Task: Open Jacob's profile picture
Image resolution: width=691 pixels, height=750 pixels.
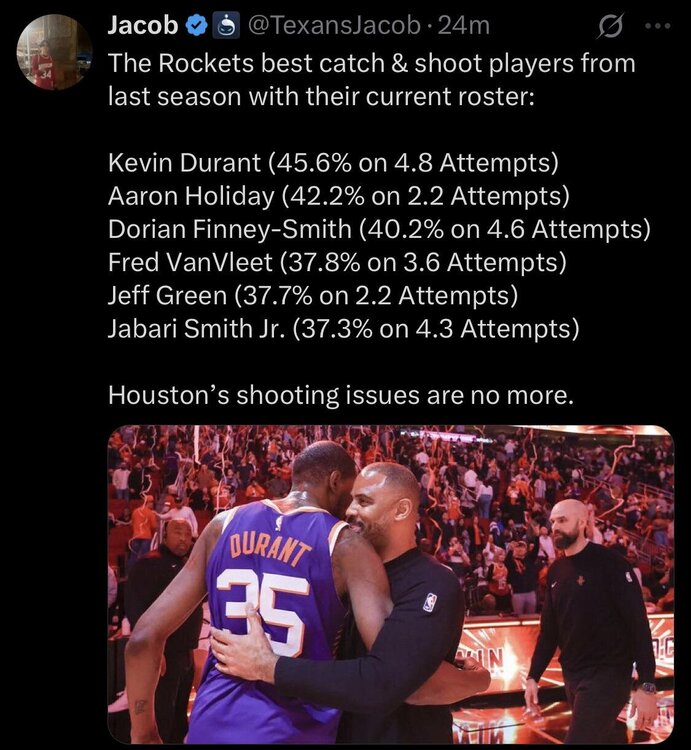Action: point(55,52)
